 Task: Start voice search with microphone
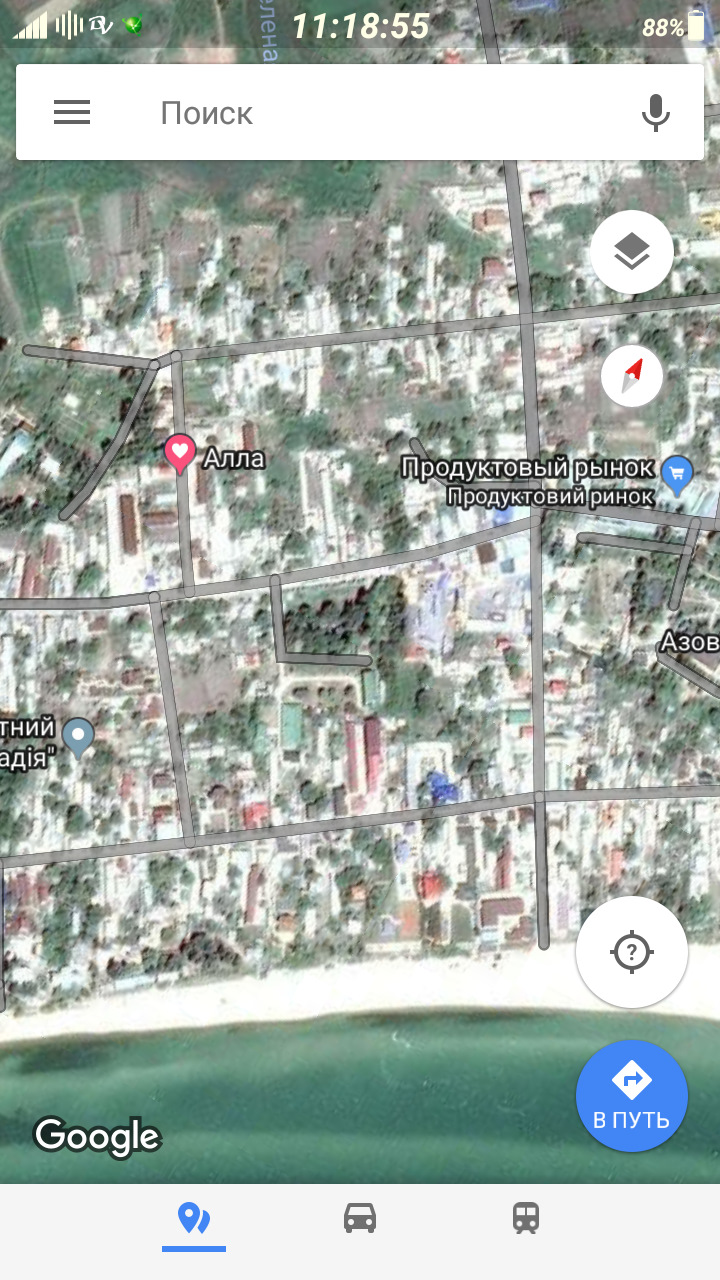(655, 113)
